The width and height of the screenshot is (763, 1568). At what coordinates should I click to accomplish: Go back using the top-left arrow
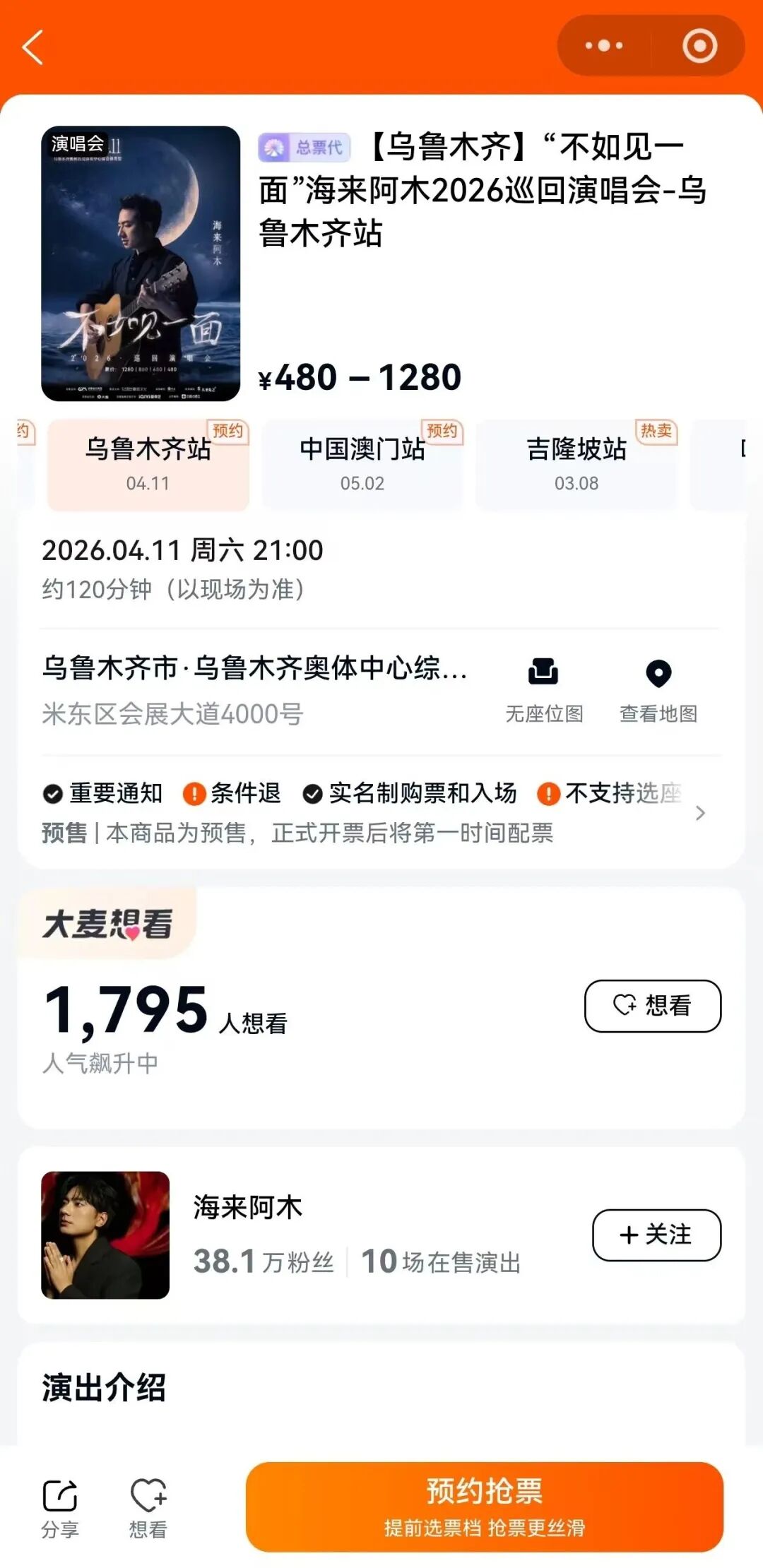(x=33, y=47)
